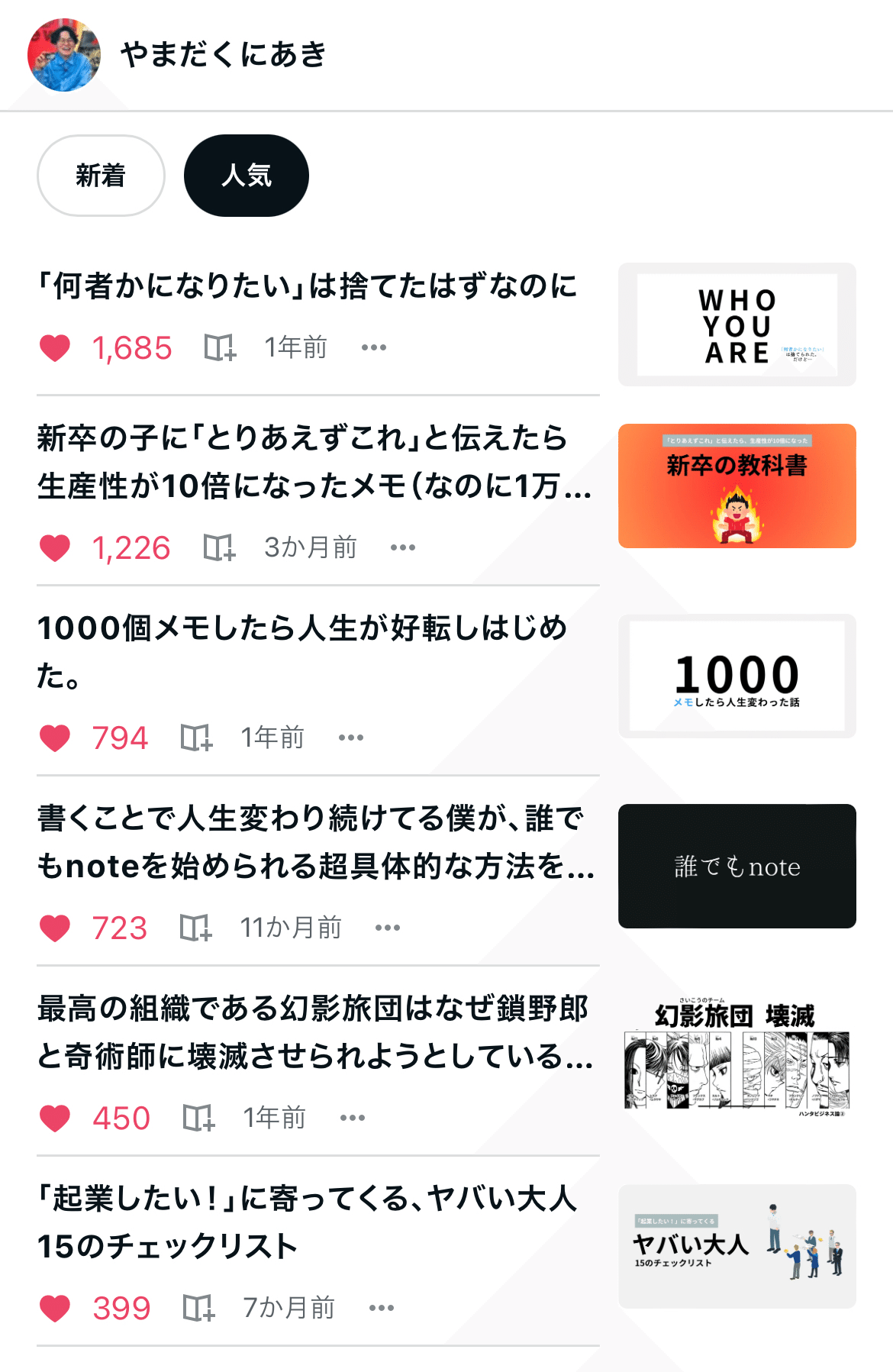The width and height of the screenshot is (893, 1372).
Task: Open 1000個メモしたら人生が好転しはじめた article
Action: [302, 650]
